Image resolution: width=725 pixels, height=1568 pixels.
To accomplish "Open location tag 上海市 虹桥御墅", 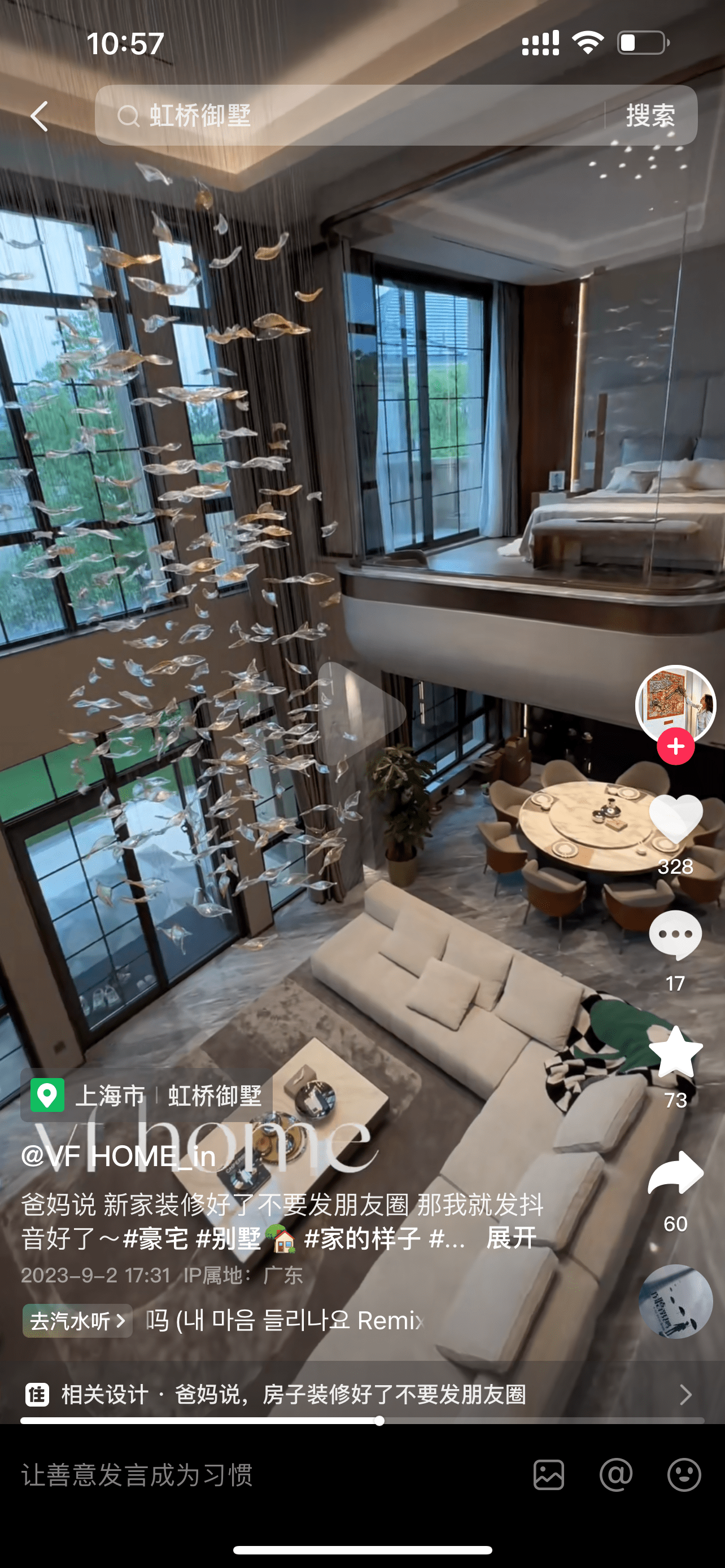I will tap(147, 1095).
